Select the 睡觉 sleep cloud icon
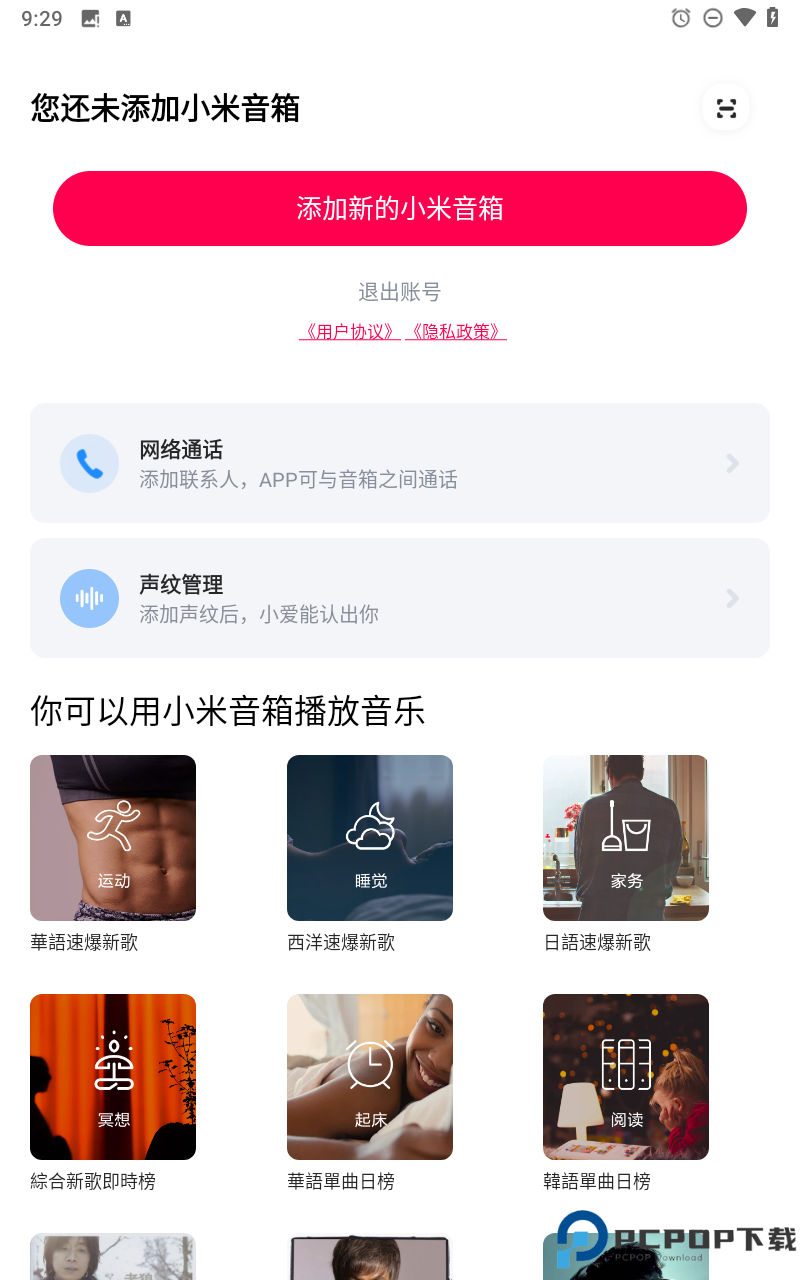 click(x=369, y=828)
